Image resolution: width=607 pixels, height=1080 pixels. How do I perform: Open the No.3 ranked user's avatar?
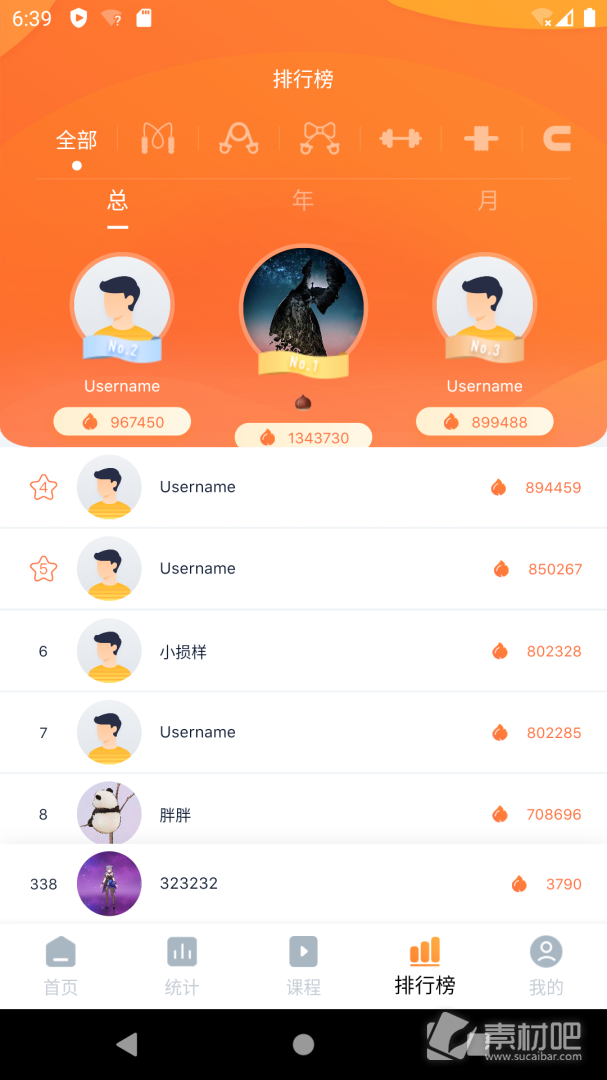pos(484,306)
